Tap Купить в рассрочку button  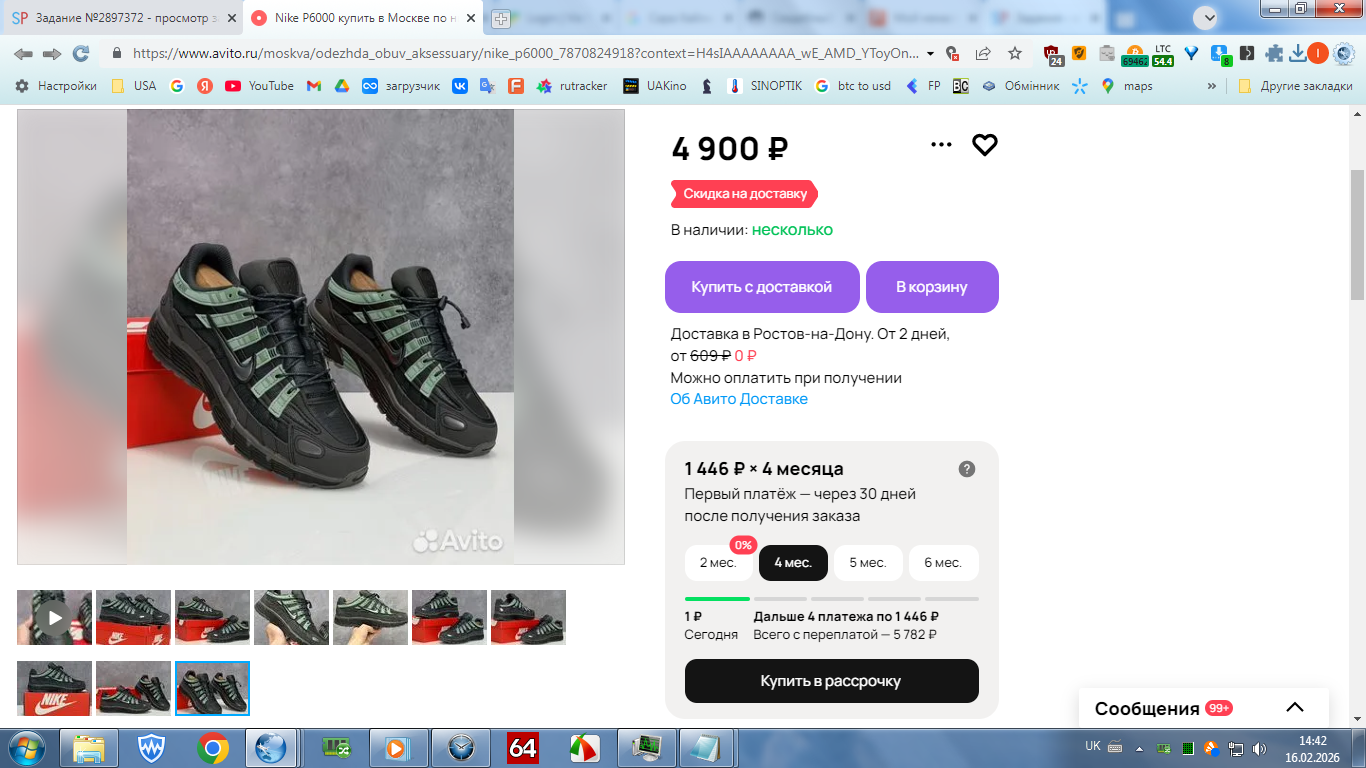(831, 681)
